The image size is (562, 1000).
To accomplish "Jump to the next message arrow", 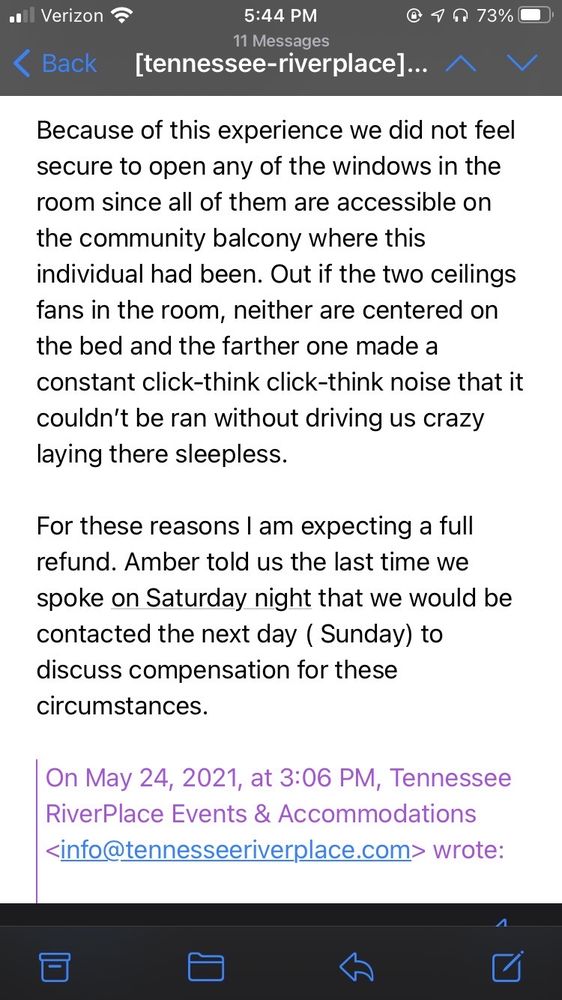I will (x=522, y=64).
